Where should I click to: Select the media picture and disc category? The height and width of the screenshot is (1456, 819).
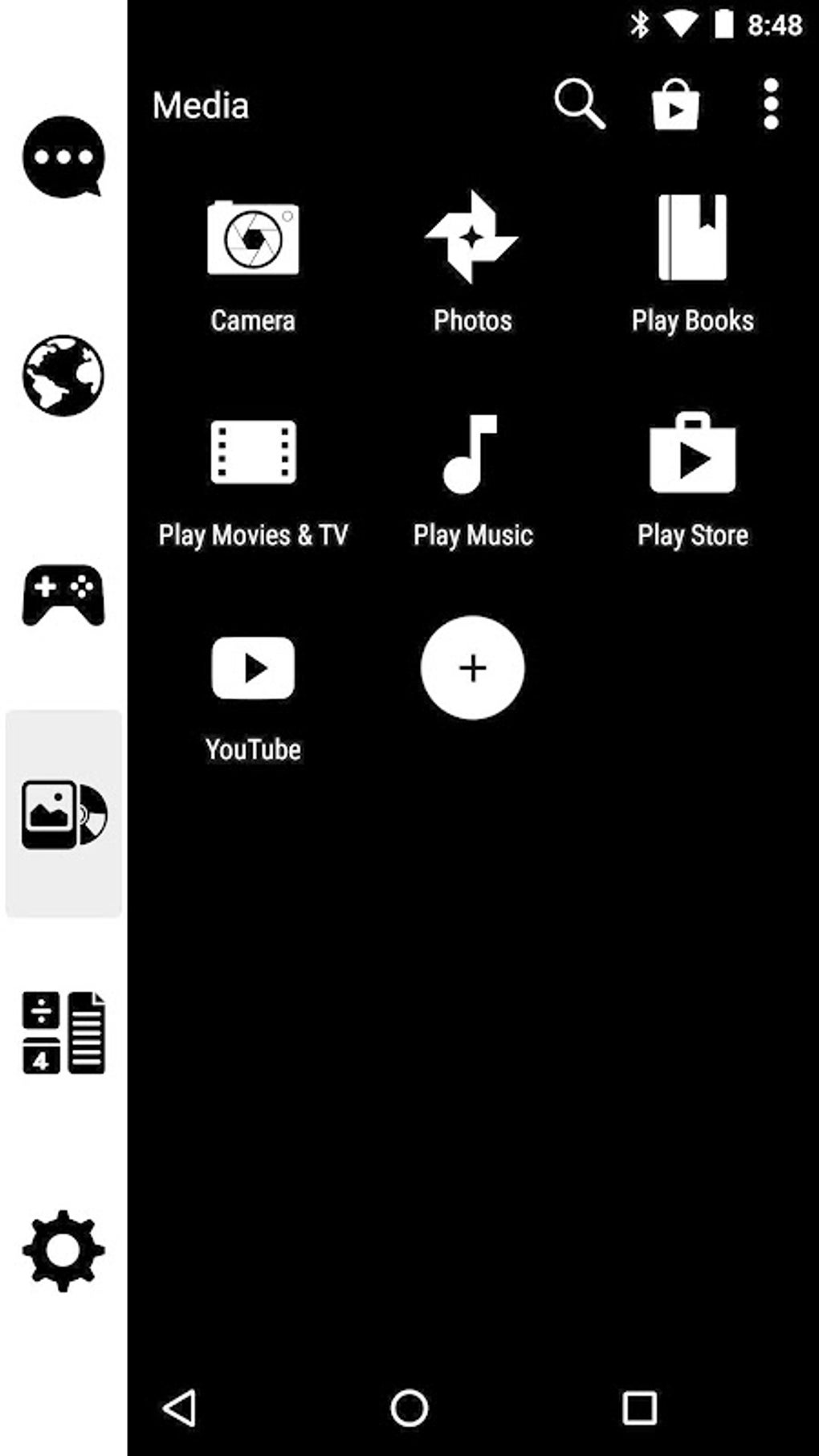(x=63, y=814)
